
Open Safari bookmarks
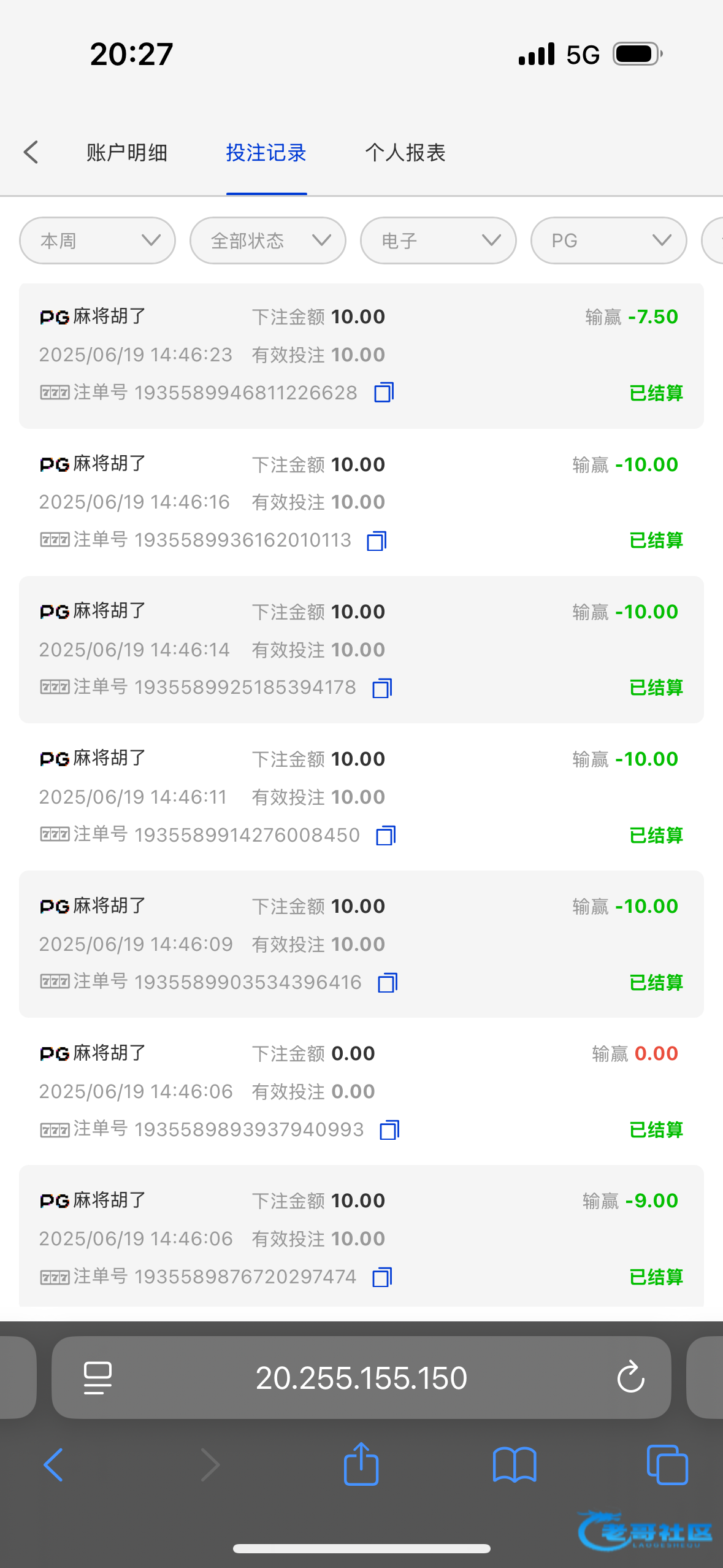coord(515,1465)
